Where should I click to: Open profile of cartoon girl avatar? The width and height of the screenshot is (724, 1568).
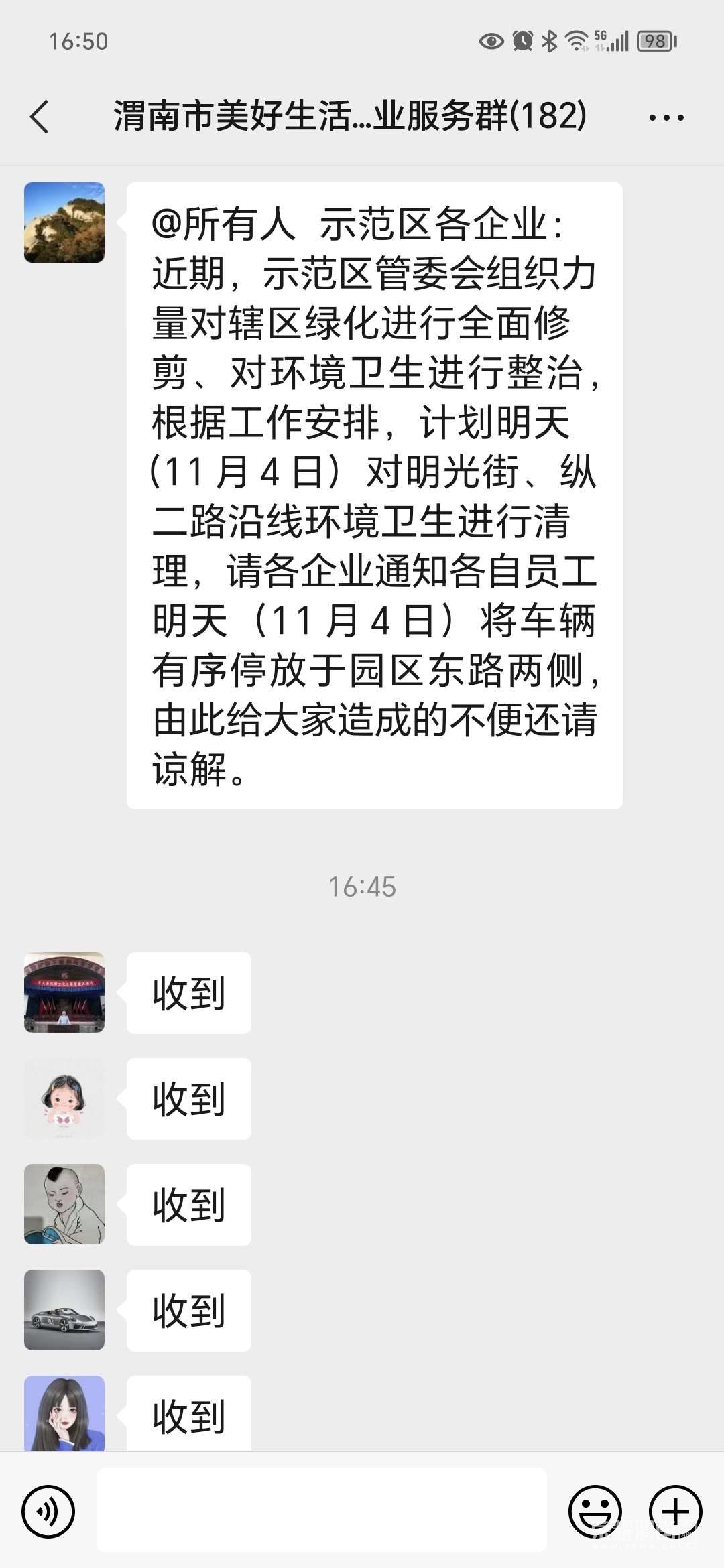64,1098
